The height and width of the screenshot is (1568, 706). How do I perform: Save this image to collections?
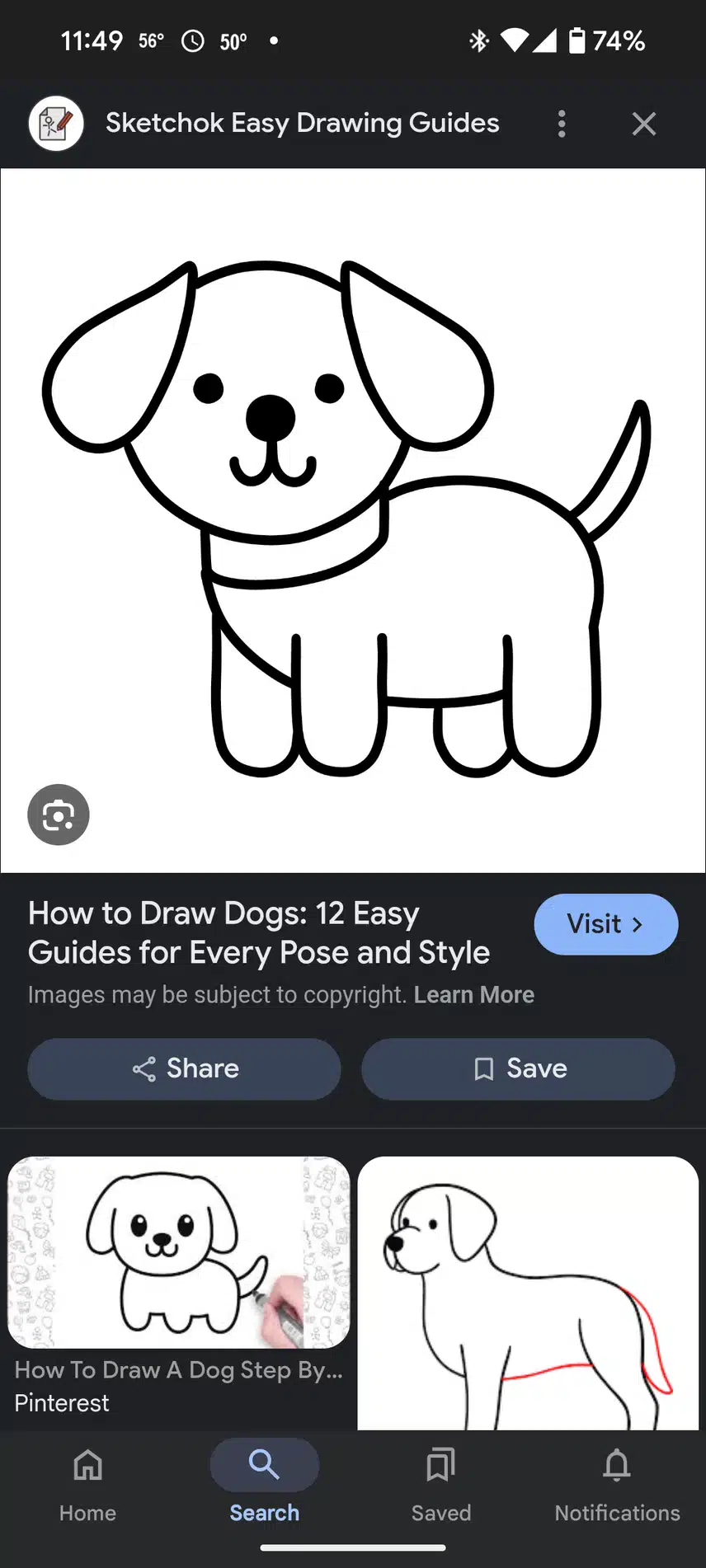coord(518,1068)
